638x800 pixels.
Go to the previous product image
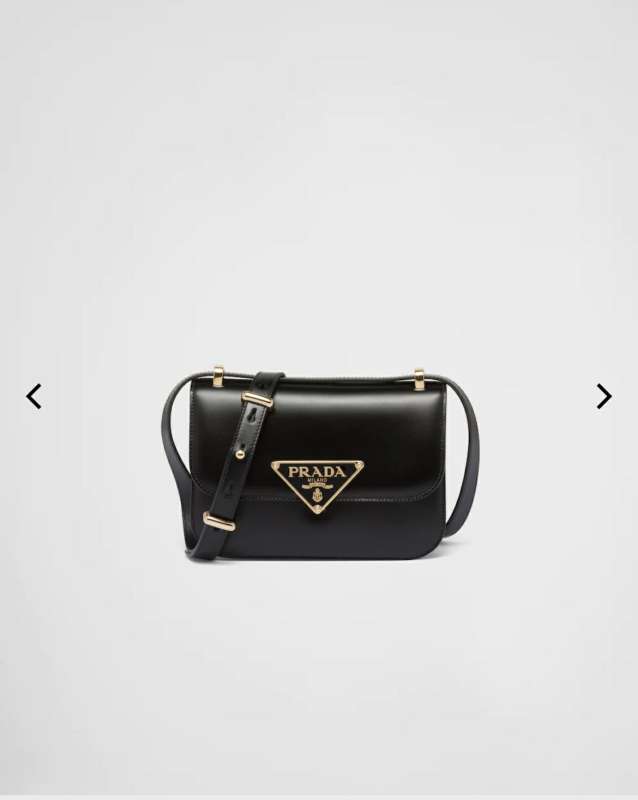(x=34, y=397)
